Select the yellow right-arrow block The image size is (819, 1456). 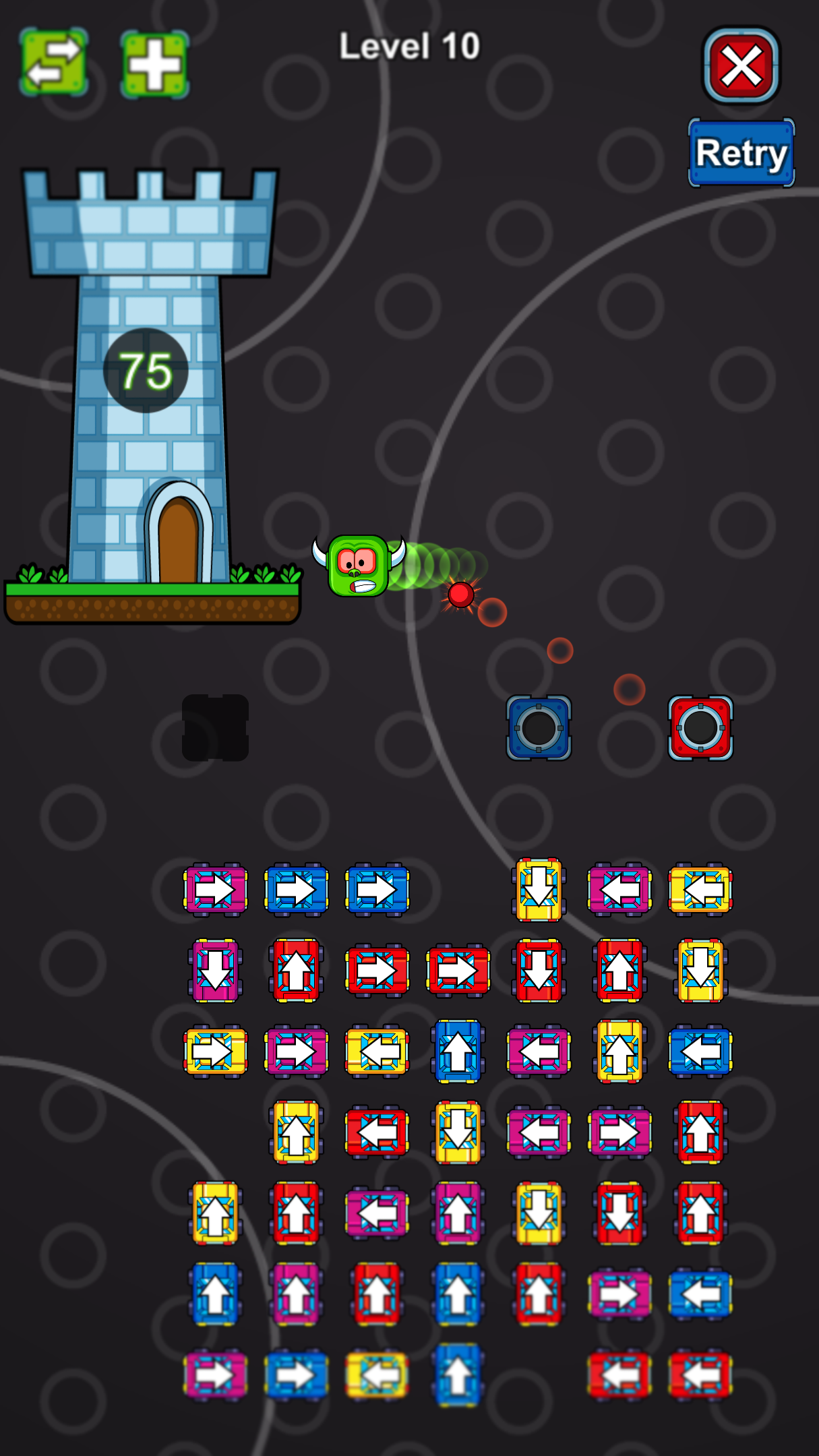click(215, 1052)
